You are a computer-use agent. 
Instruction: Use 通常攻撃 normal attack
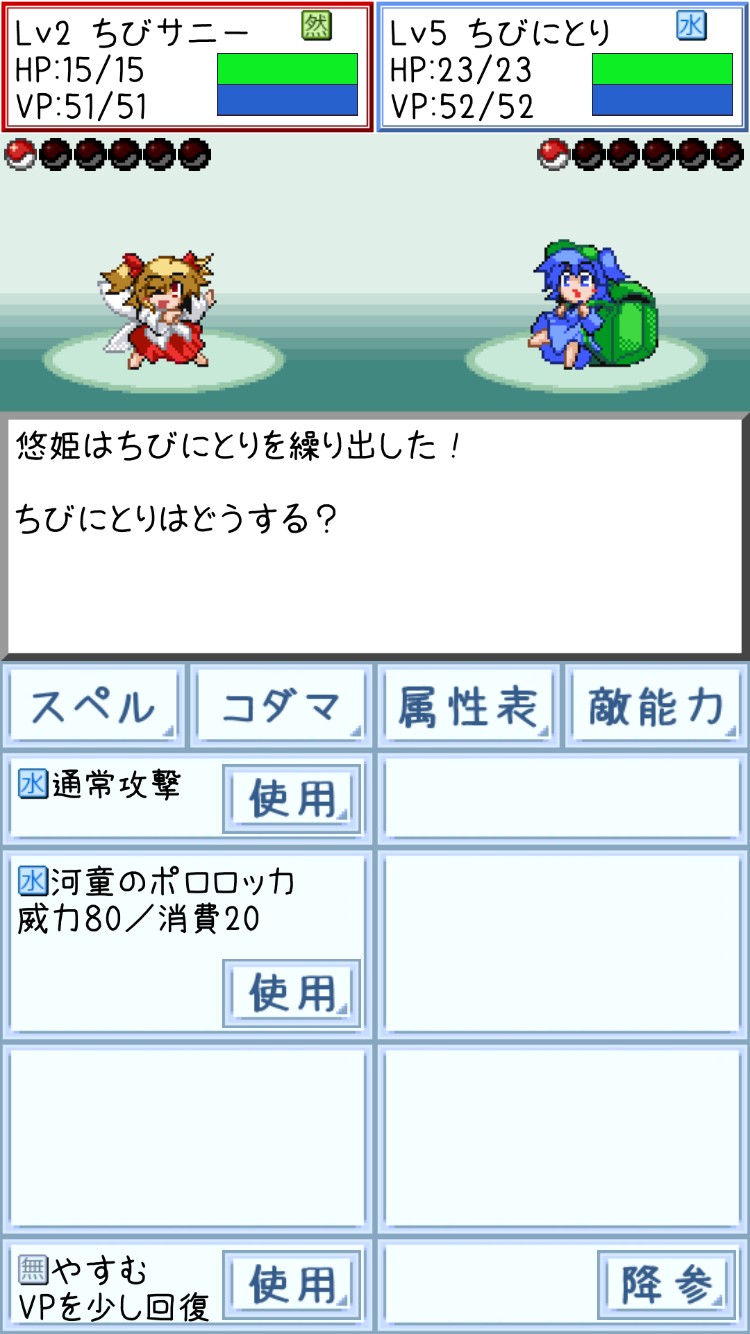coord(291,799)
